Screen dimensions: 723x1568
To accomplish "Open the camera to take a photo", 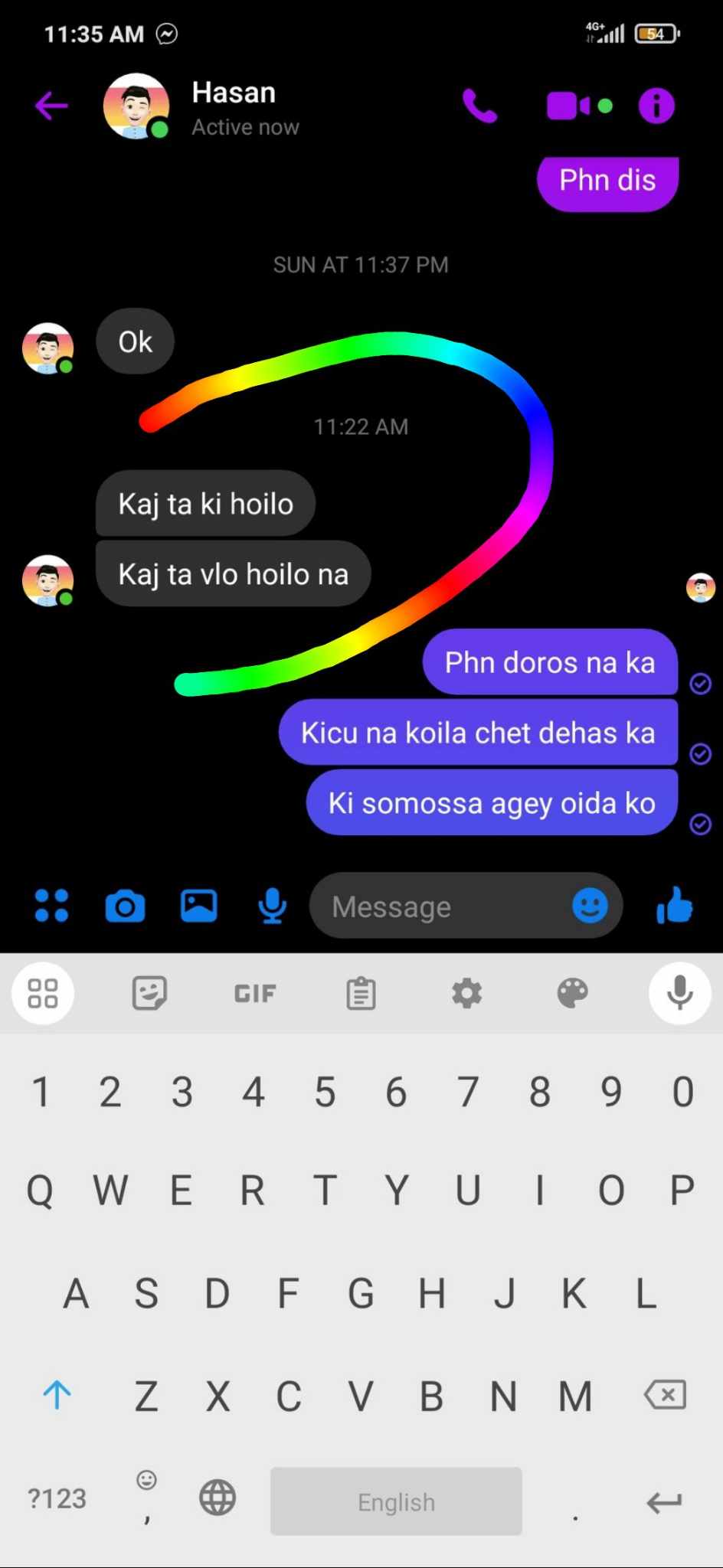I will click(125, 906).
